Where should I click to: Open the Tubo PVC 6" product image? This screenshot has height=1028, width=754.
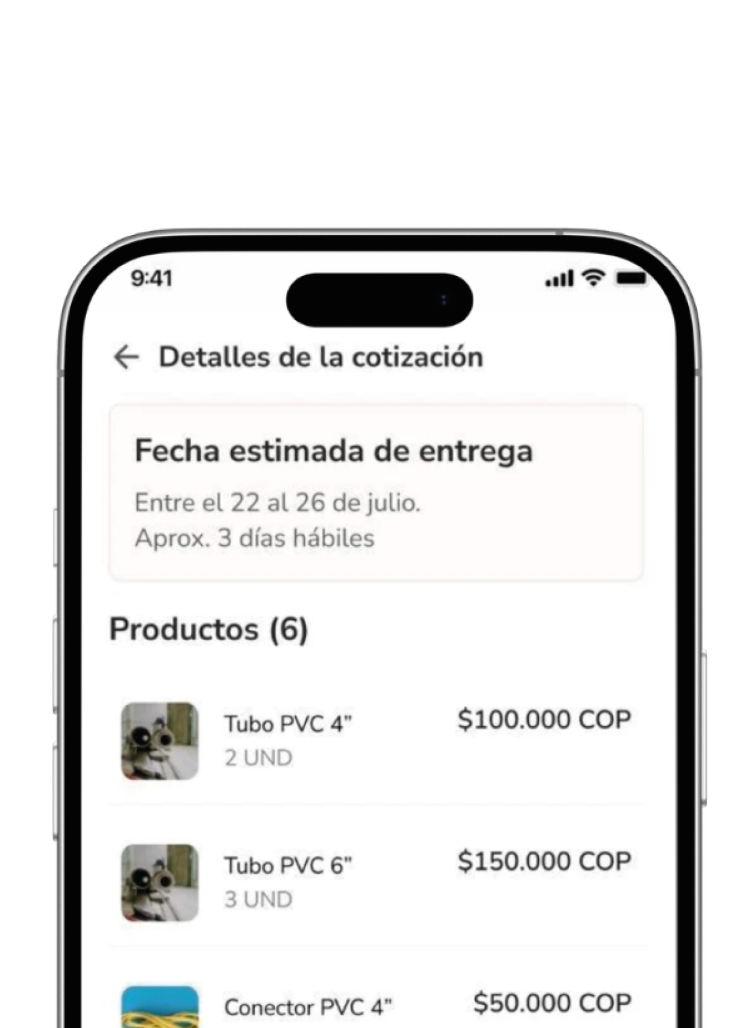(159, 882)
